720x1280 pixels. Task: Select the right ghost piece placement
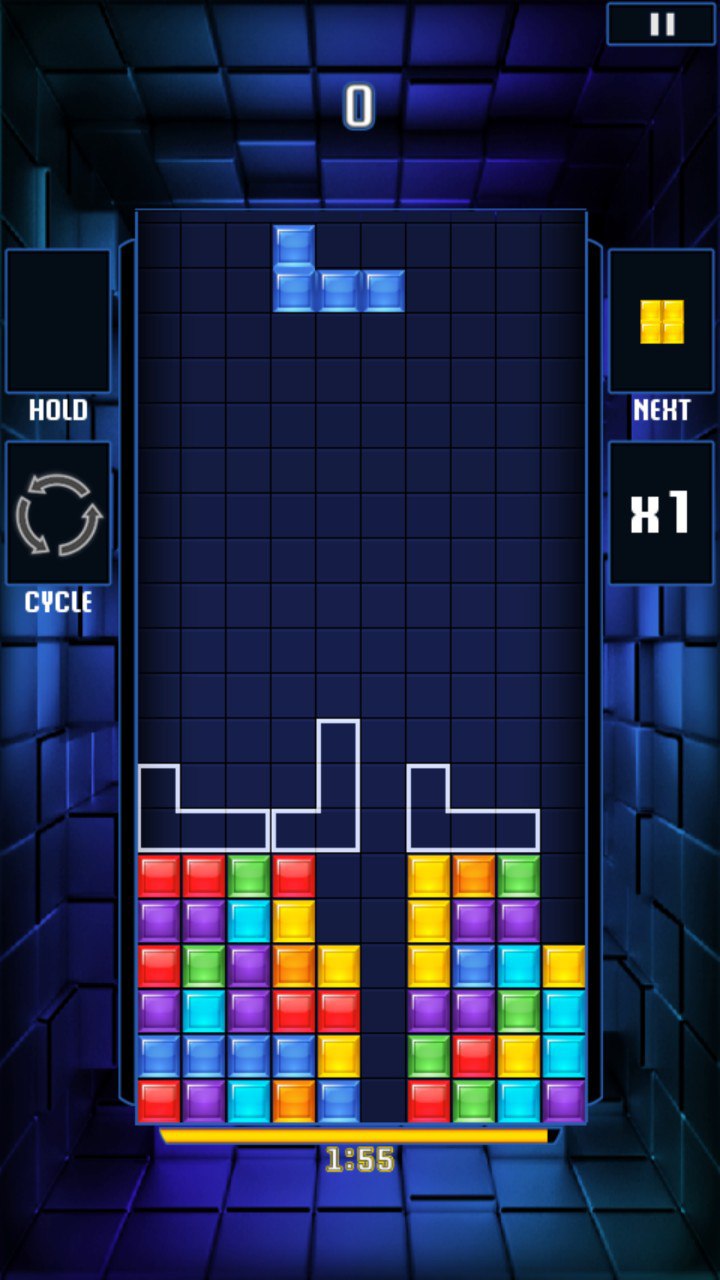[x=472, y=829]
